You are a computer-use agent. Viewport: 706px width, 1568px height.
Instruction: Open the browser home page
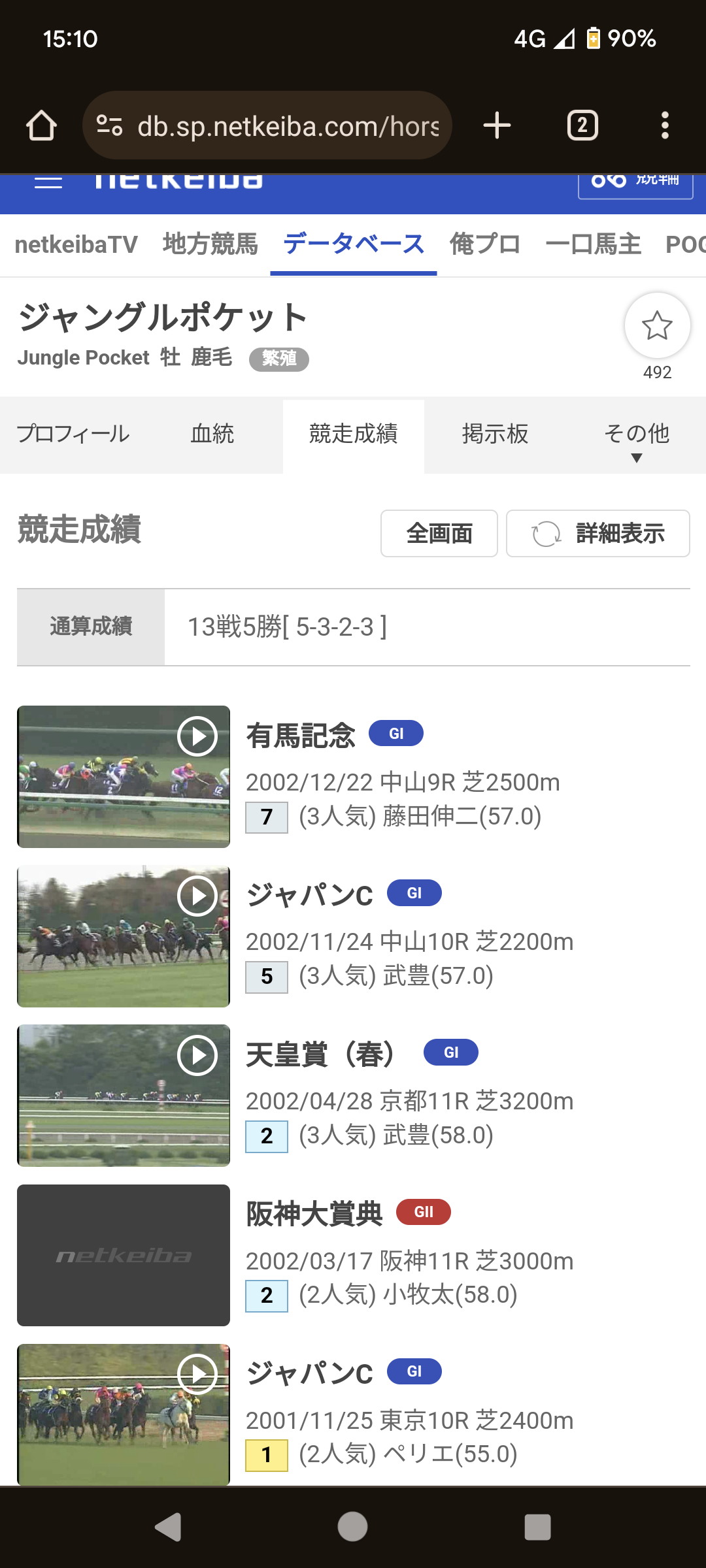tap(41, 125)
